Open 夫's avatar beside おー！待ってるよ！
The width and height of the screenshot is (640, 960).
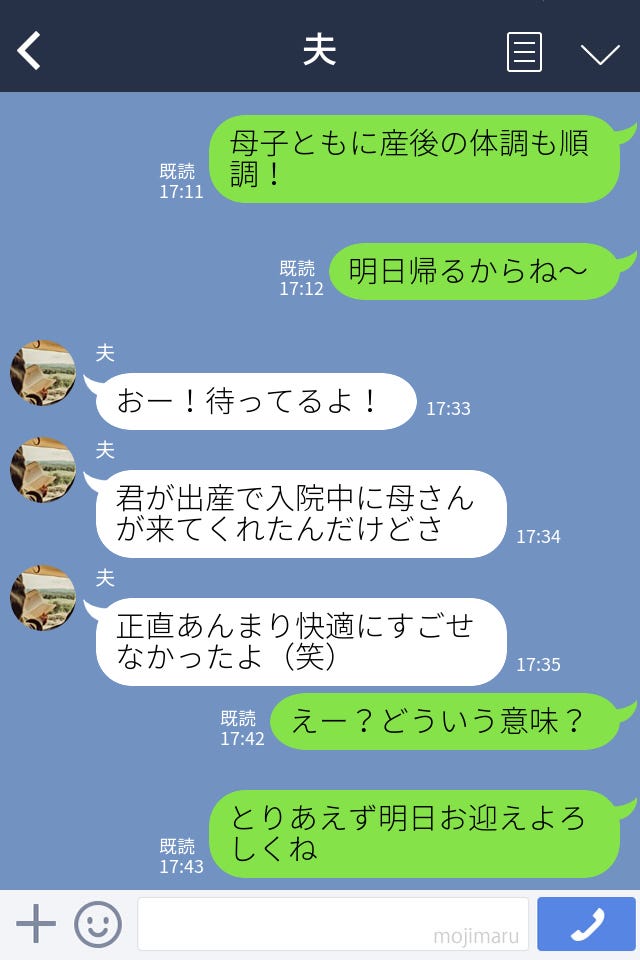tap(43, 373)
